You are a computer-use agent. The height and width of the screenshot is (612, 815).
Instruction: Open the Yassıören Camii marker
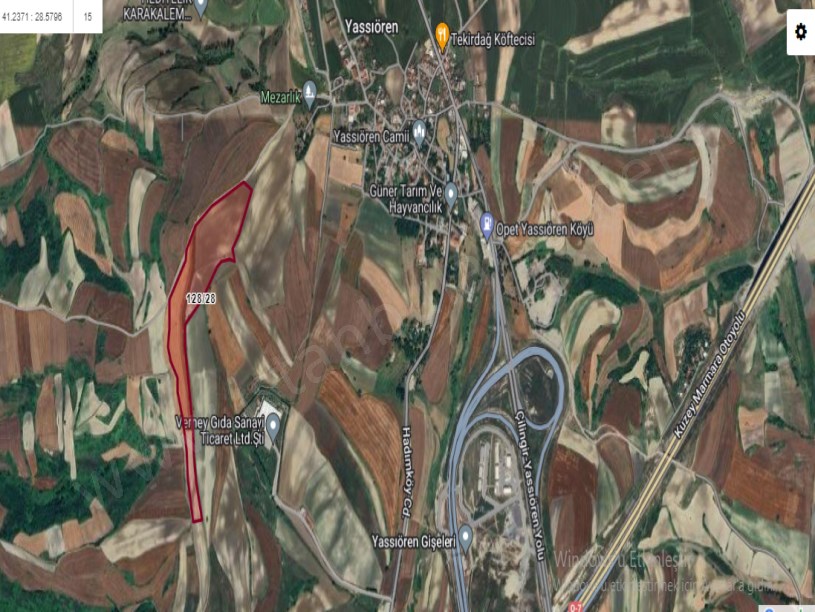coord(420,130)
